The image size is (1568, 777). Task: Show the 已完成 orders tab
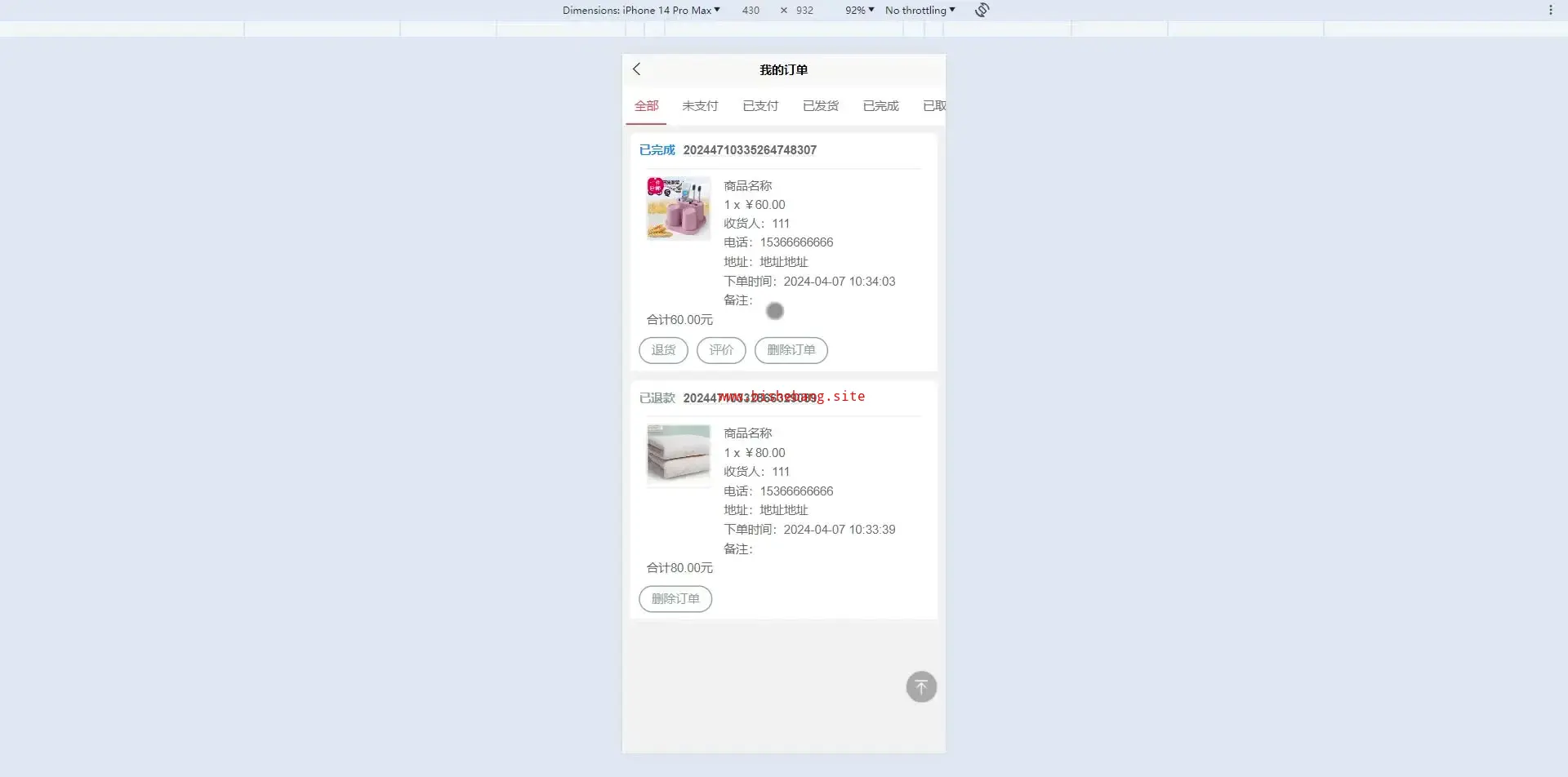[x=880, y=106]
